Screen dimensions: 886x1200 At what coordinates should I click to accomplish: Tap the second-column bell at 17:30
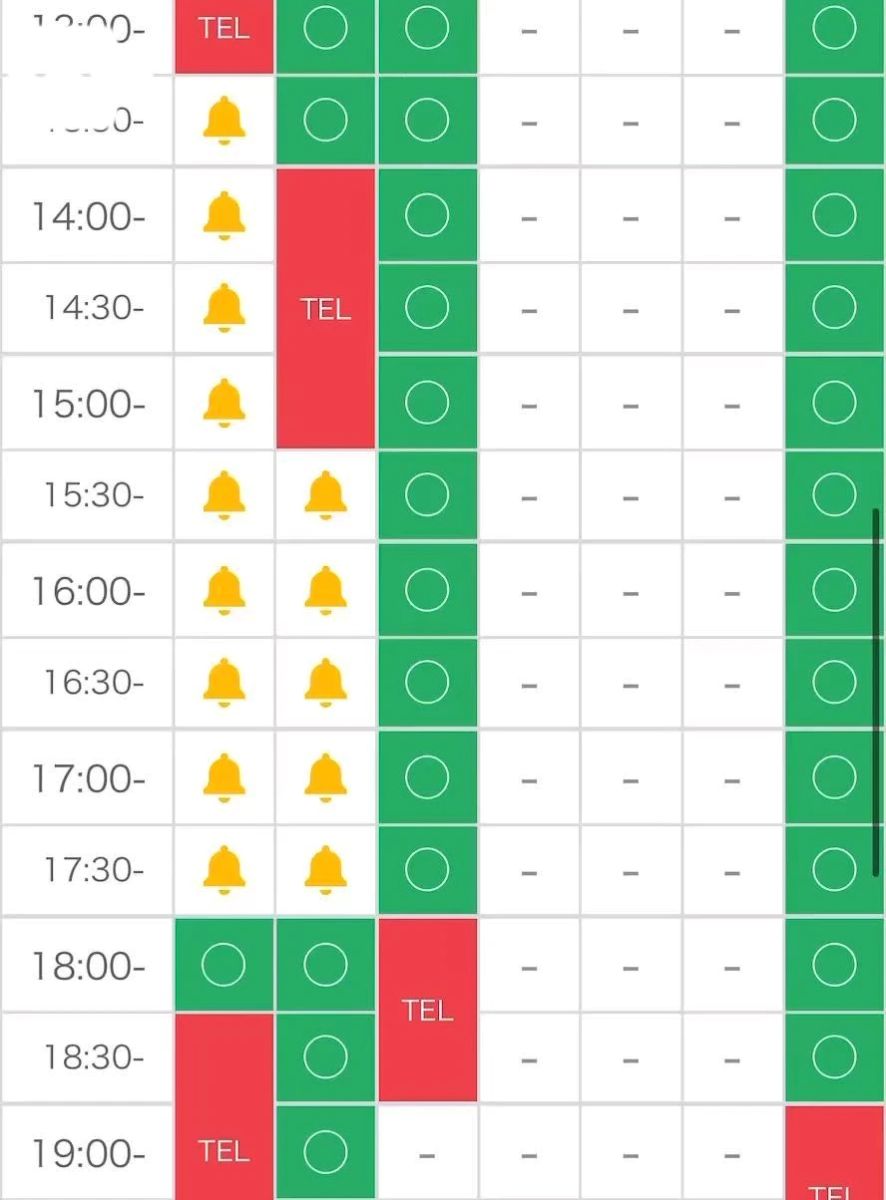point(325,869)
